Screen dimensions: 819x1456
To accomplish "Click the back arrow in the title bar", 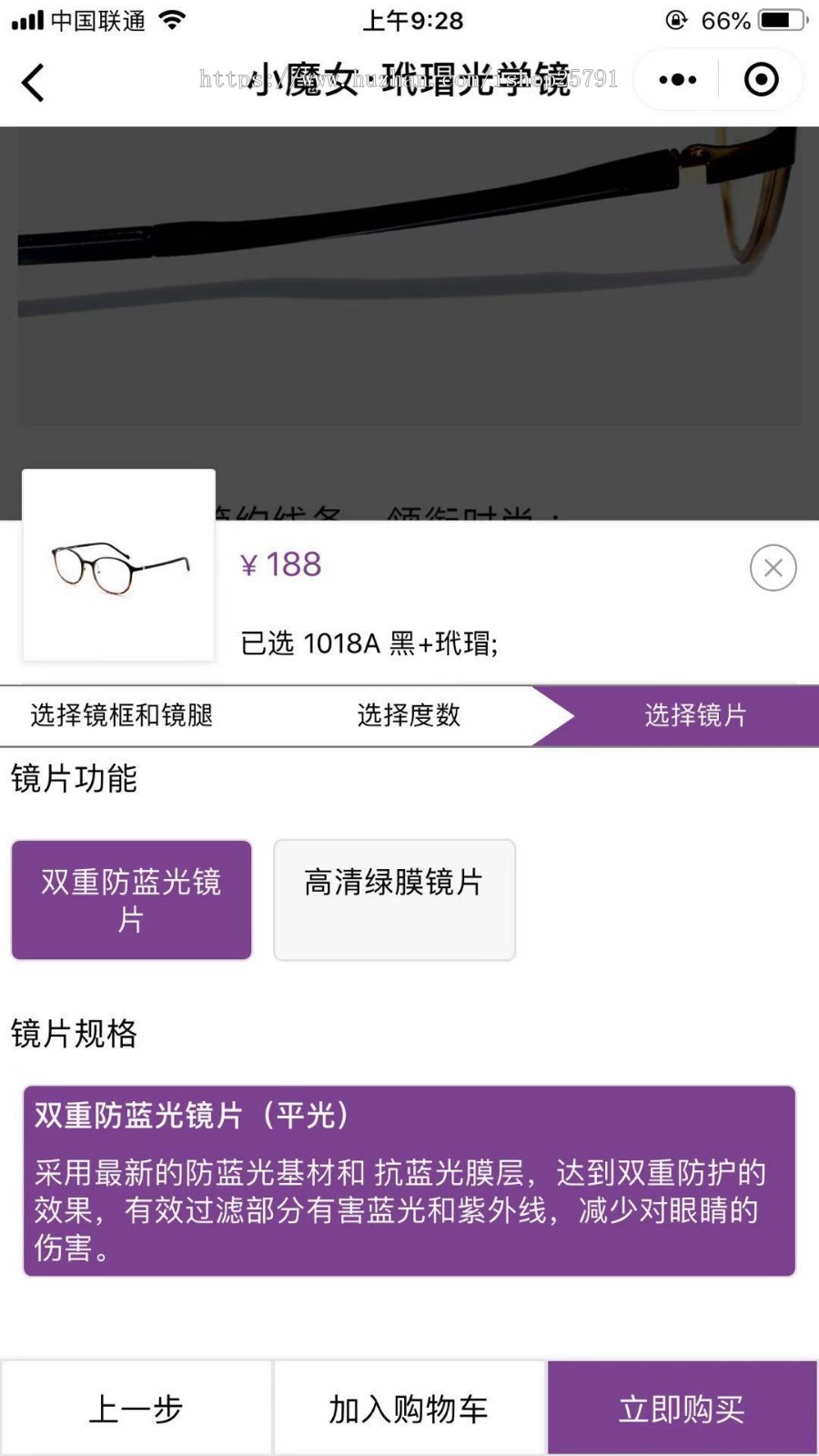I will pos(33,82).
